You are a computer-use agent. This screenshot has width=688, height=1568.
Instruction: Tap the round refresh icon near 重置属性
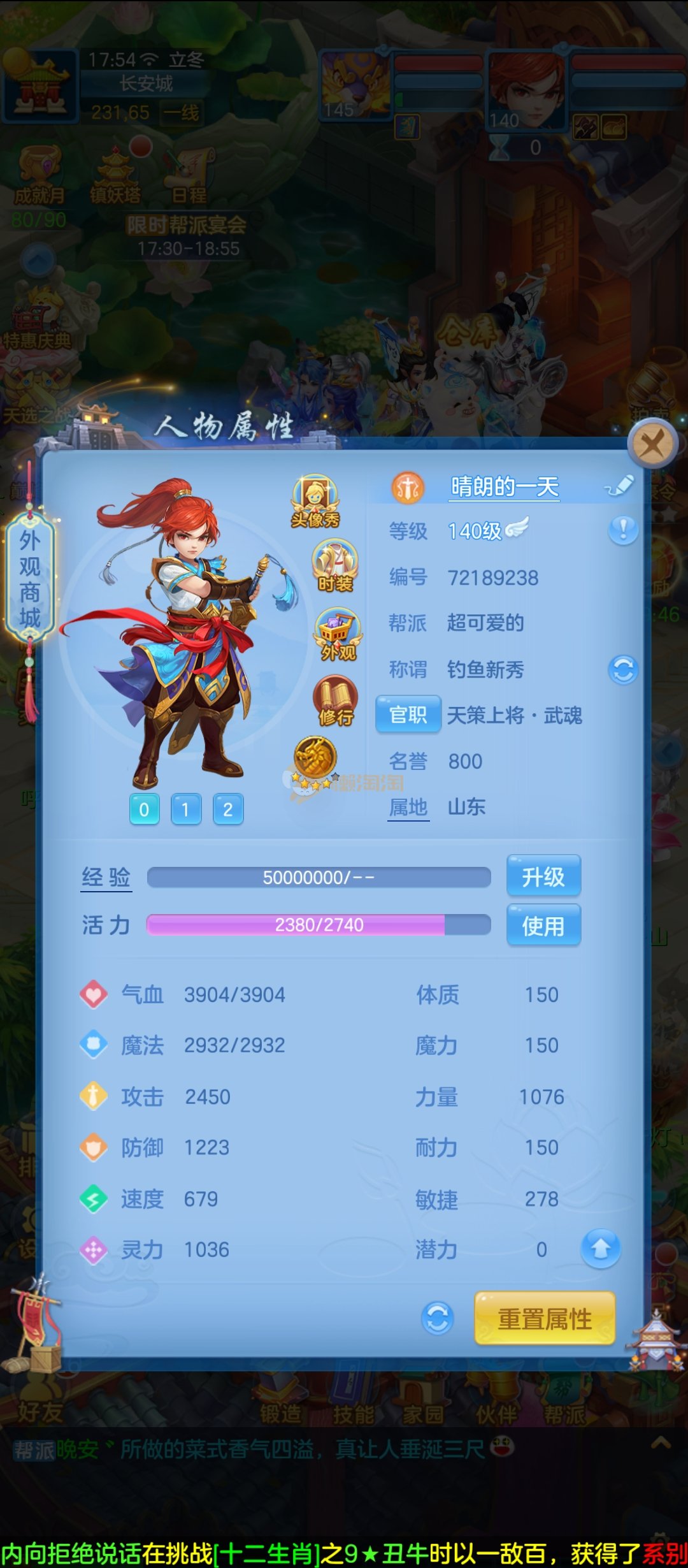[x=438, y=1318]
